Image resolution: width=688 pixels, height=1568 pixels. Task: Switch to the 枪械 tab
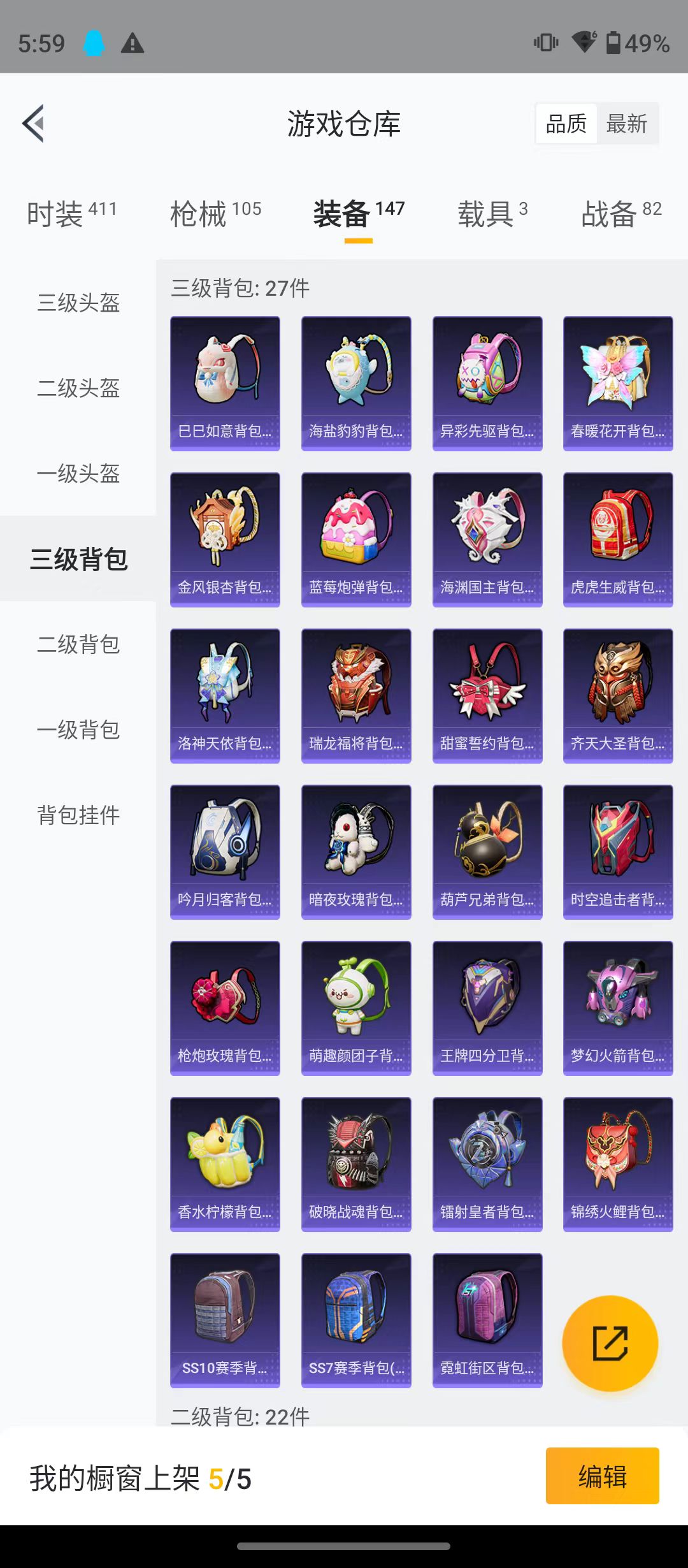click(215, 214)
